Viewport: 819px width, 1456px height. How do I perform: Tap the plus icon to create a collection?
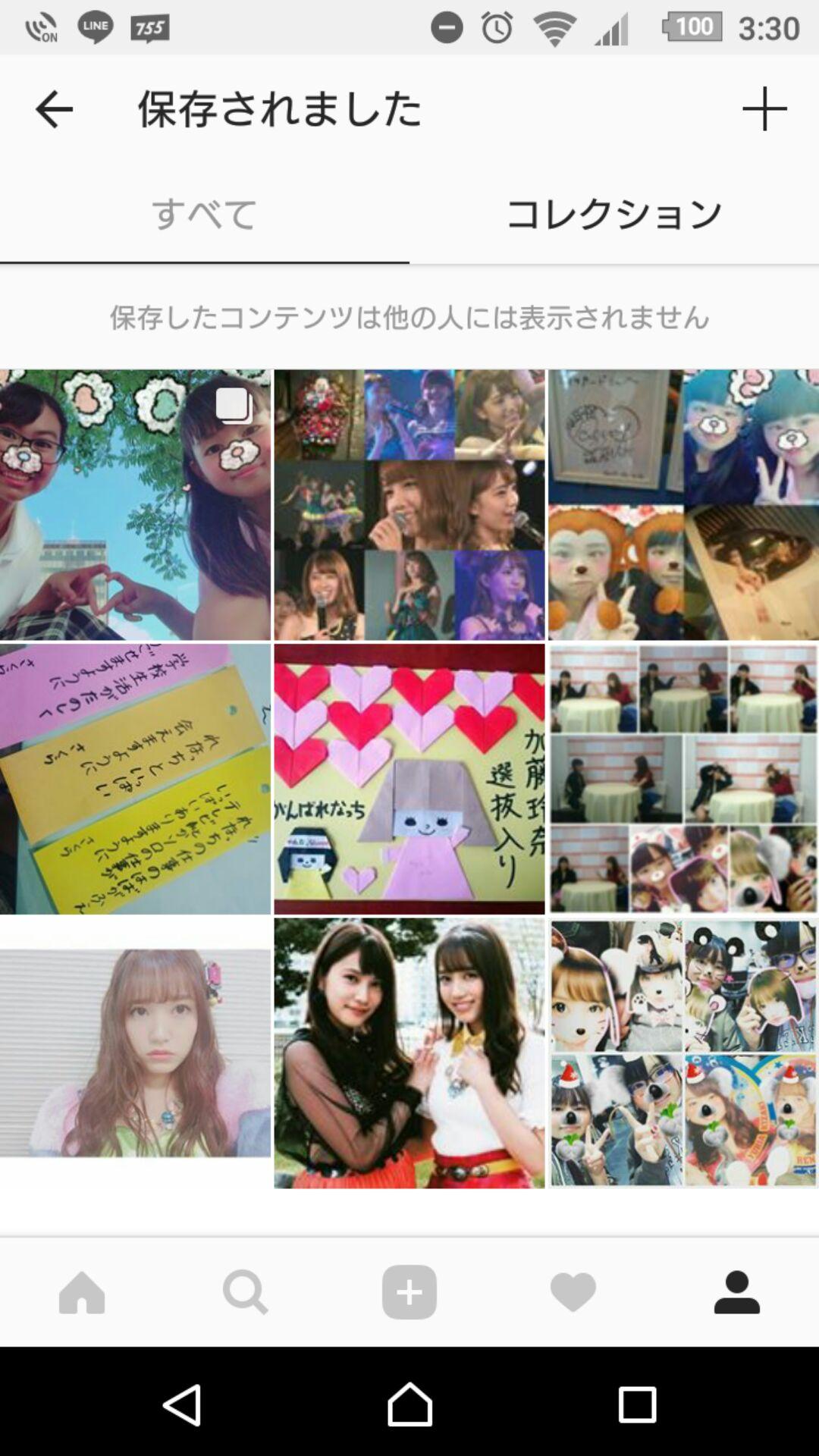click(764, 109)
